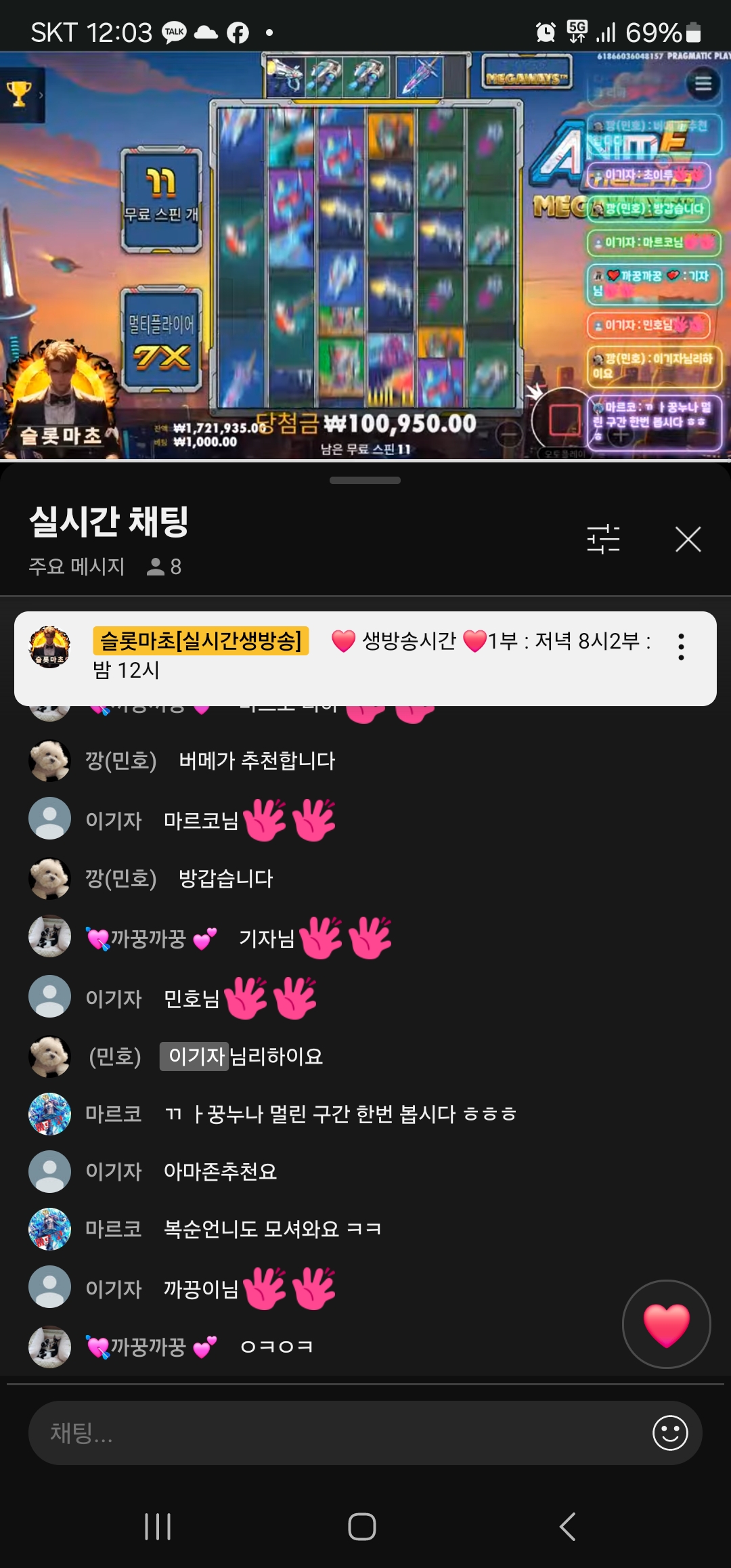Screen dimensions: 731x1568
Task: Send a heart reaction
Action: [x=666, y=1324]
